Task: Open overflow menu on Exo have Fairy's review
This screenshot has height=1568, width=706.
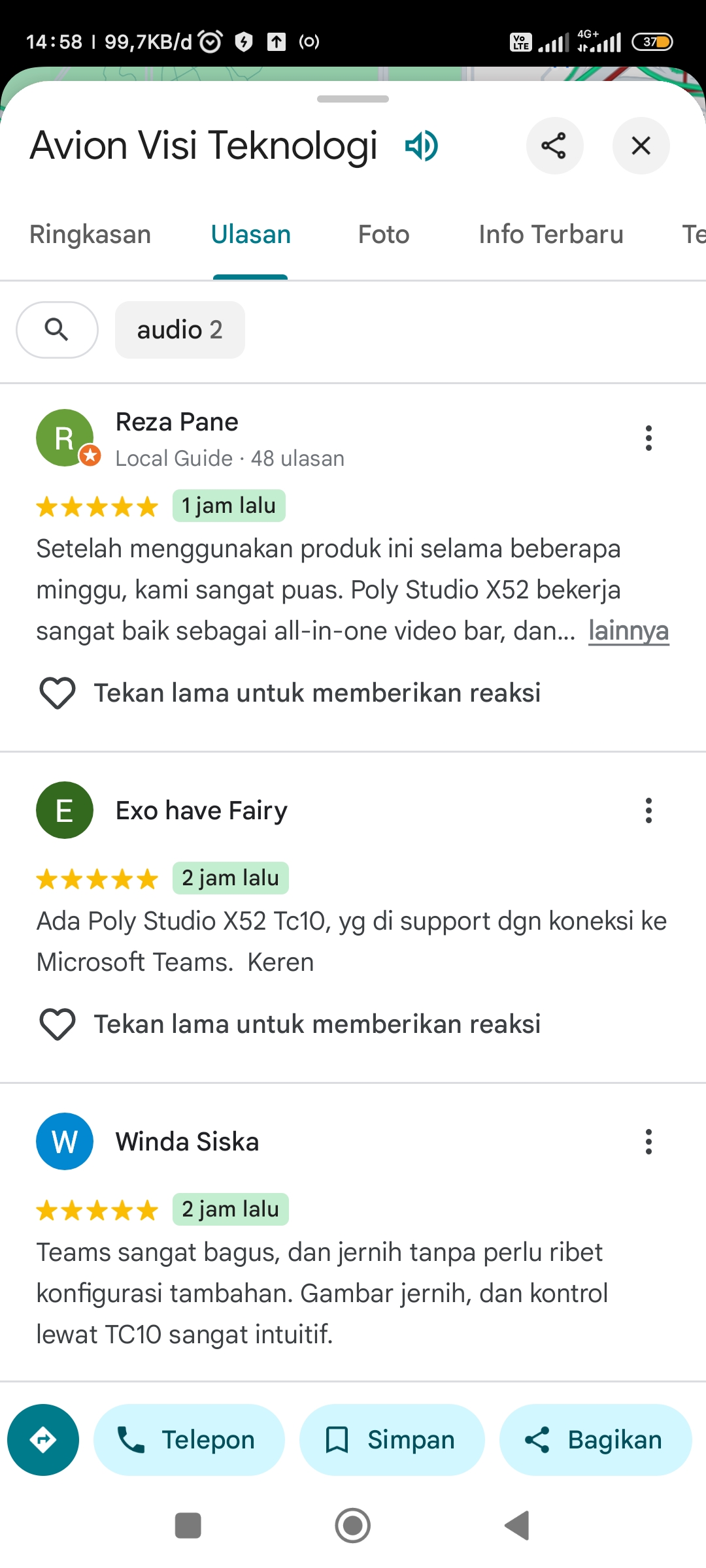Action: (x=648, y=810)
